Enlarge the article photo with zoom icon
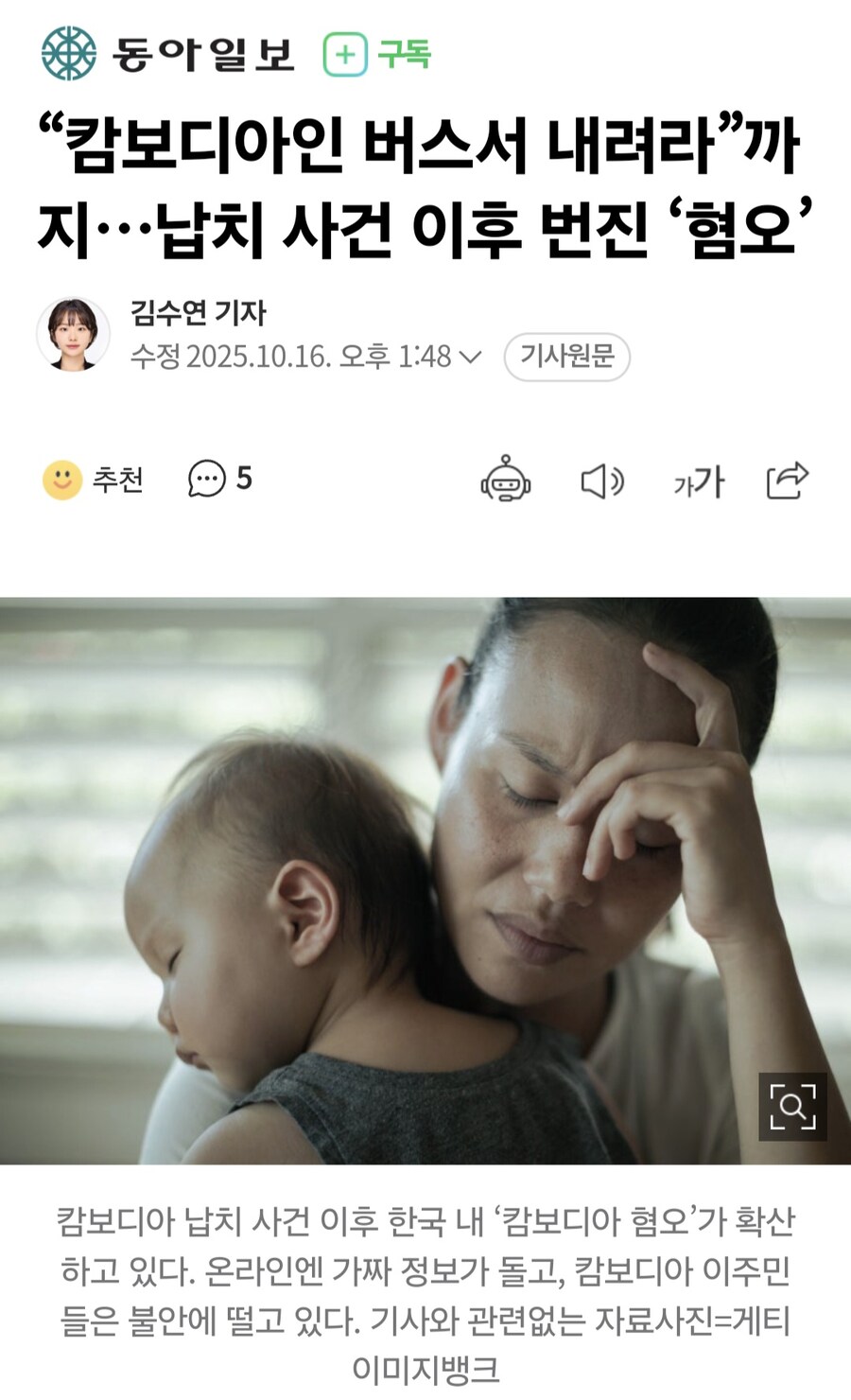Screen dimensions: 851x1400 pyautogui.click(x=792, y=1106)
